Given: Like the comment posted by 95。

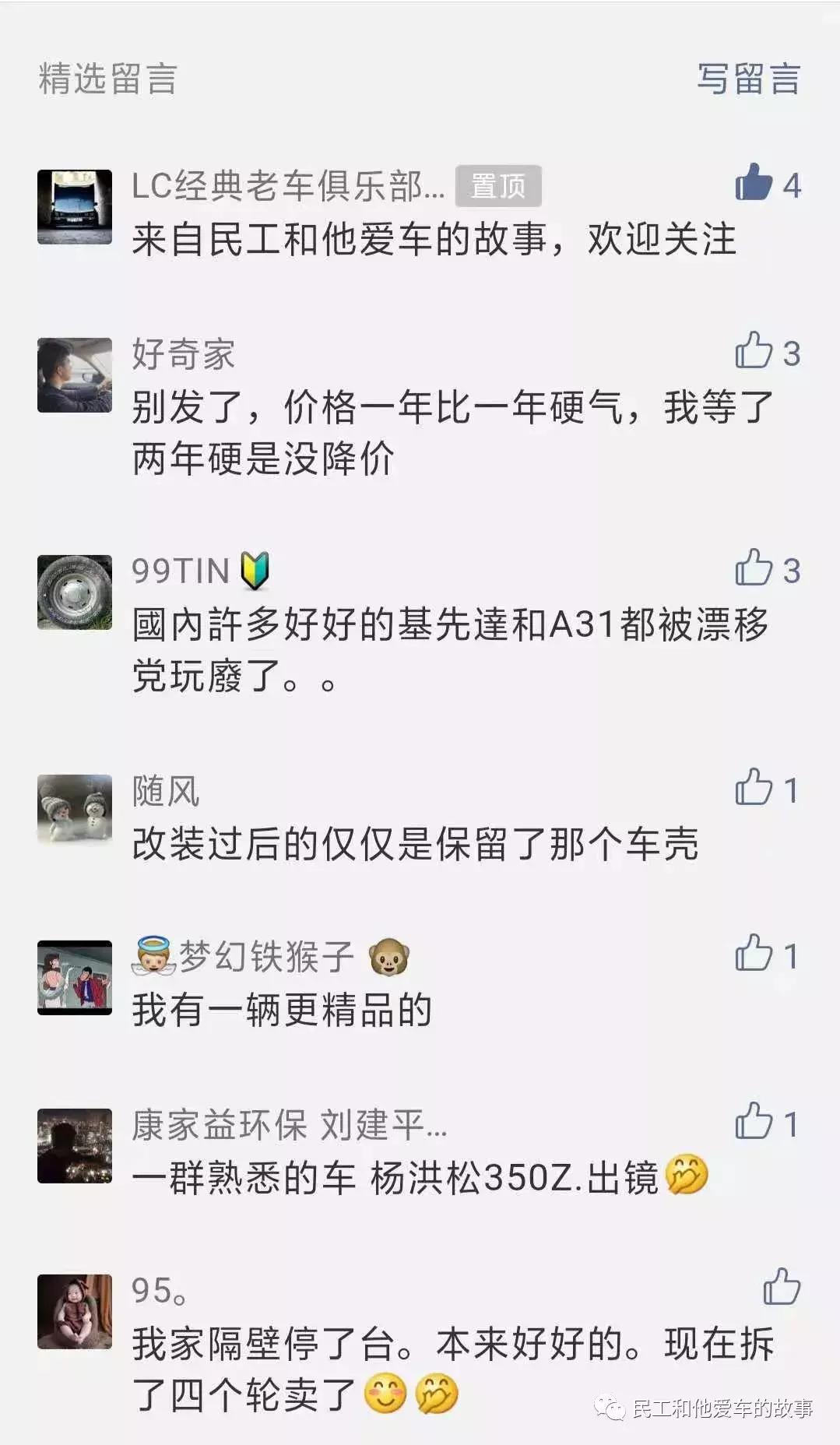Looking at the screenshot, I should pos(781,1289).
